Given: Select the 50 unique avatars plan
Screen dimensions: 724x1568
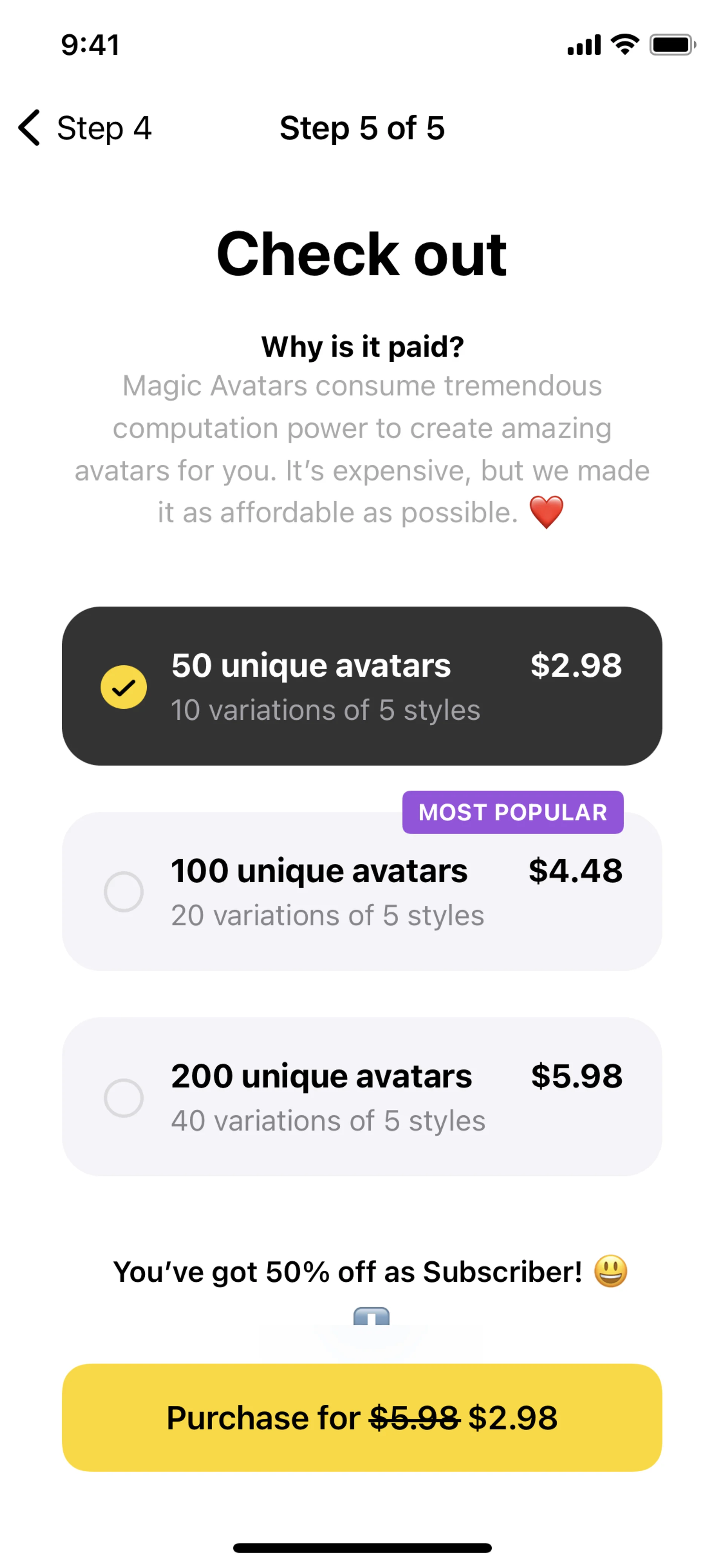Looking at the screenshot, I should coord(361,686).
